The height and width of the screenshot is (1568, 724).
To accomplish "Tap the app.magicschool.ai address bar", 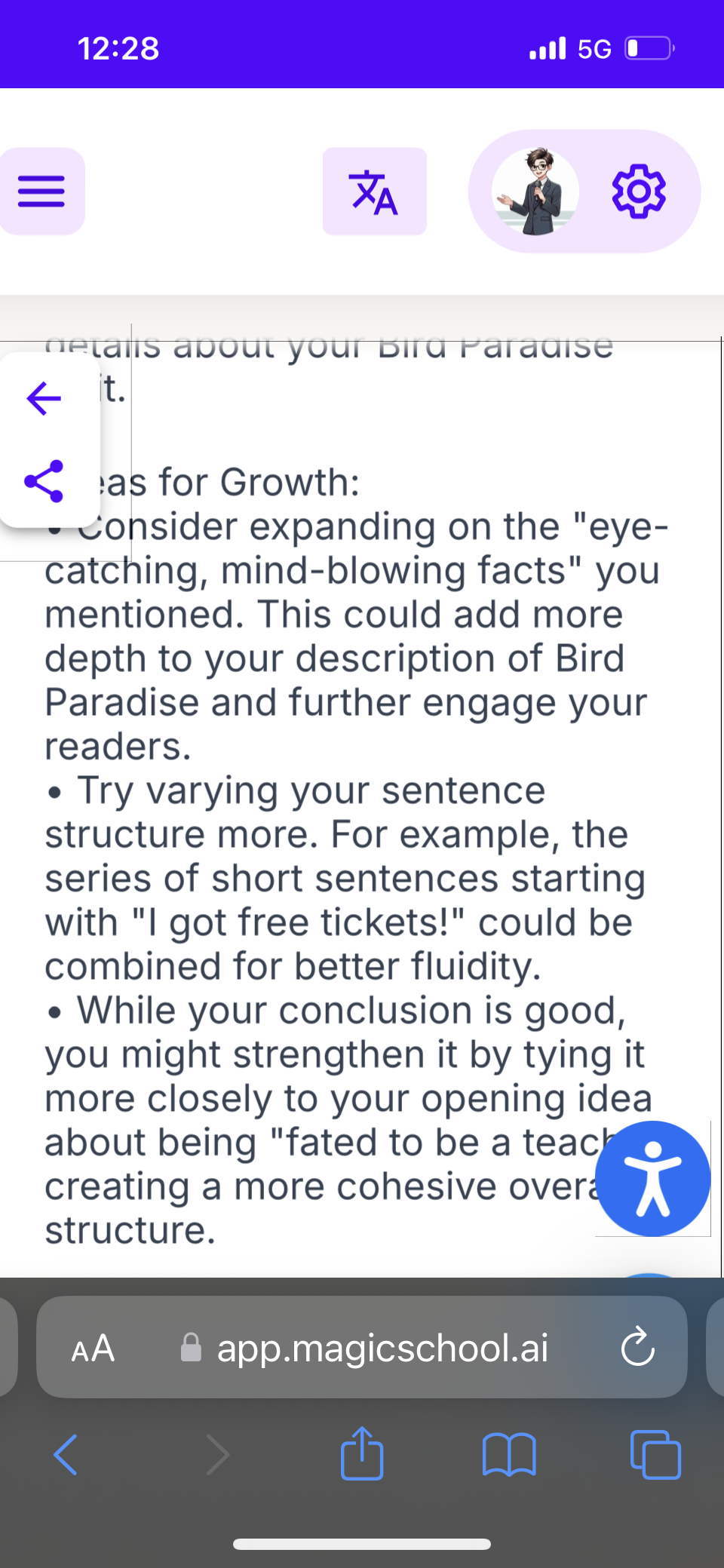I will pos(382,1348).
